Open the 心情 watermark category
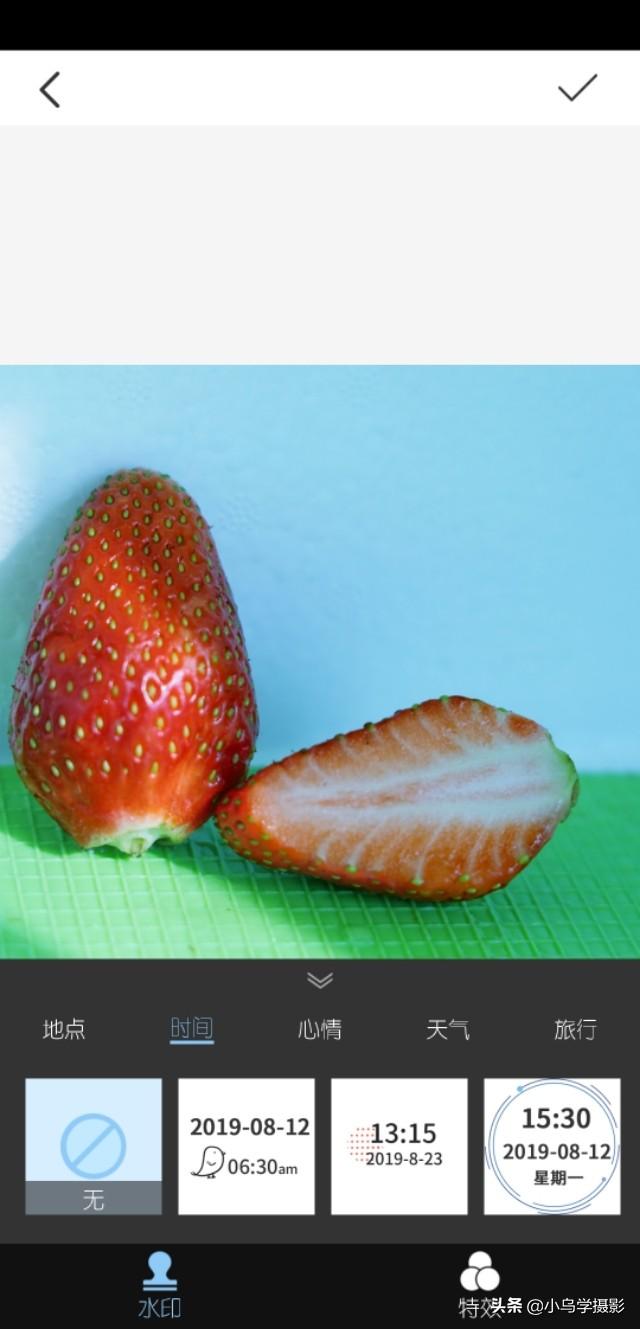The width and height of the screenshot is (640, 1329). click(320, 1029)
